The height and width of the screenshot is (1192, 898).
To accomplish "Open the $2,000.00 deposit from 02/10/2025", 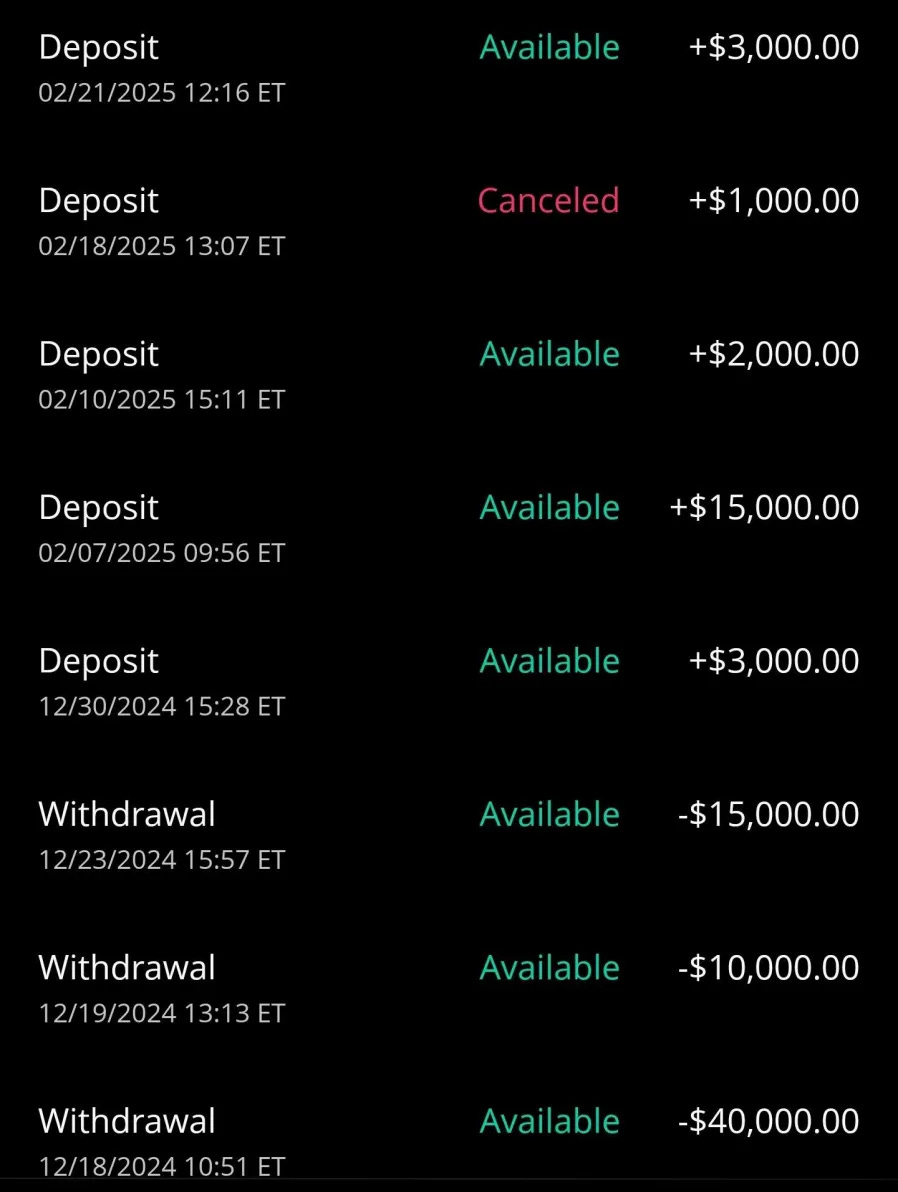I will tap(448, 375).
